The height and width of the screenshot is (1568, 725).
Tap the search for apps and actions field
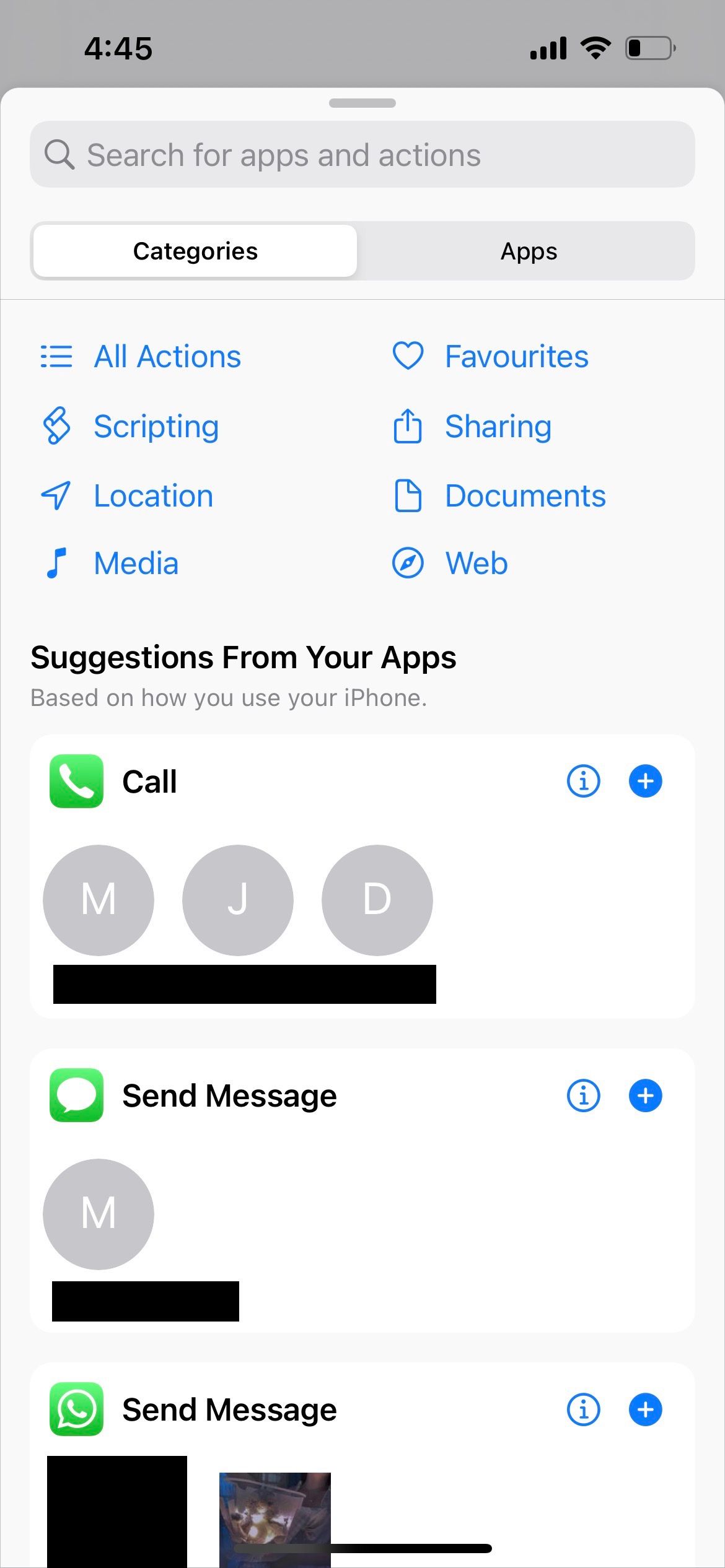click(x=362, y=155)
